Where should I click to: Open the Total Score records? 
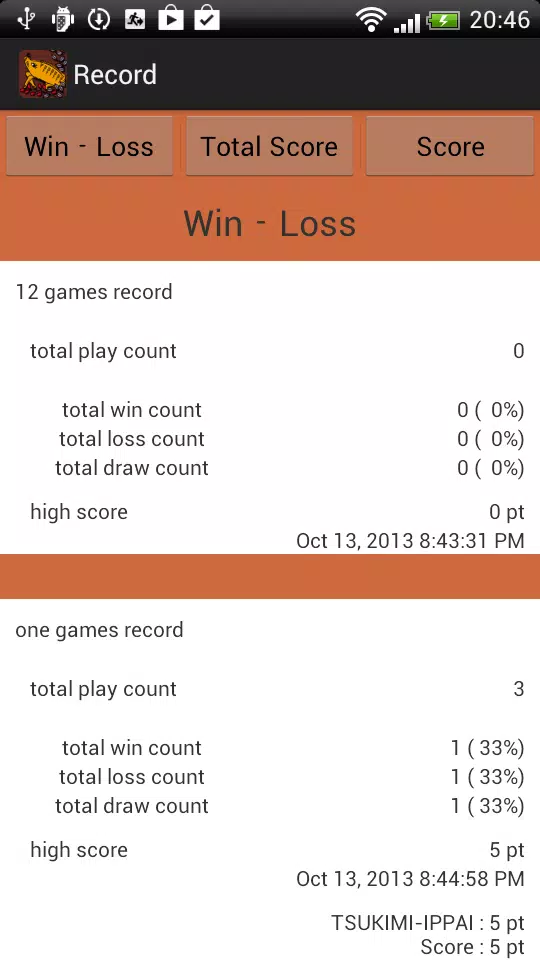(x=269, y=146)
